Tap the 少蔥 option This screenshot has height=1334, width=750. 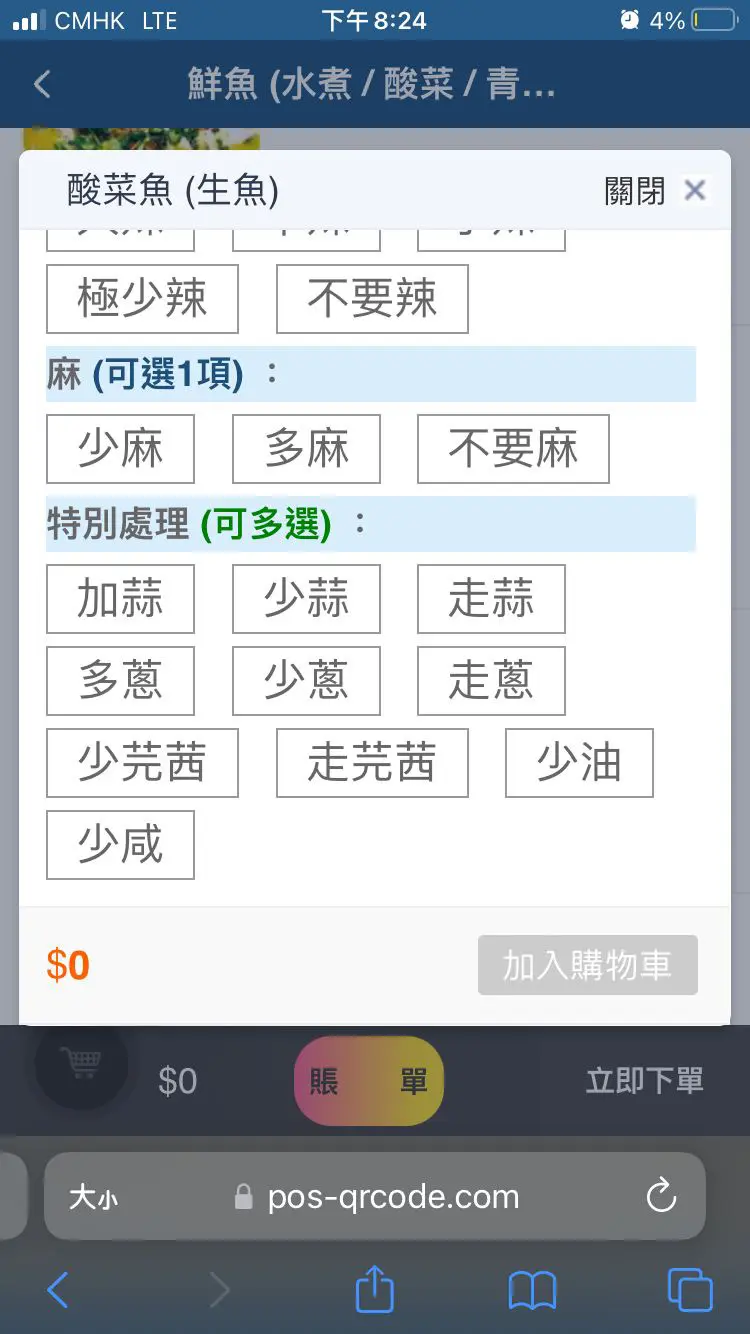[306, 681]
